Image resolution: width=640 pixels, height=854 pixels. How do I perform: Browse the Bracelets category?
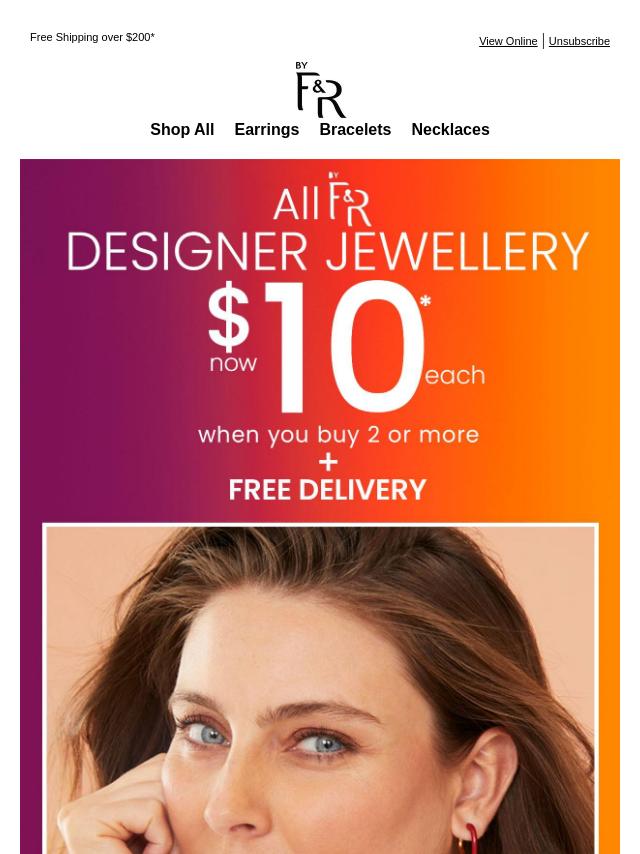pos(355,130)
